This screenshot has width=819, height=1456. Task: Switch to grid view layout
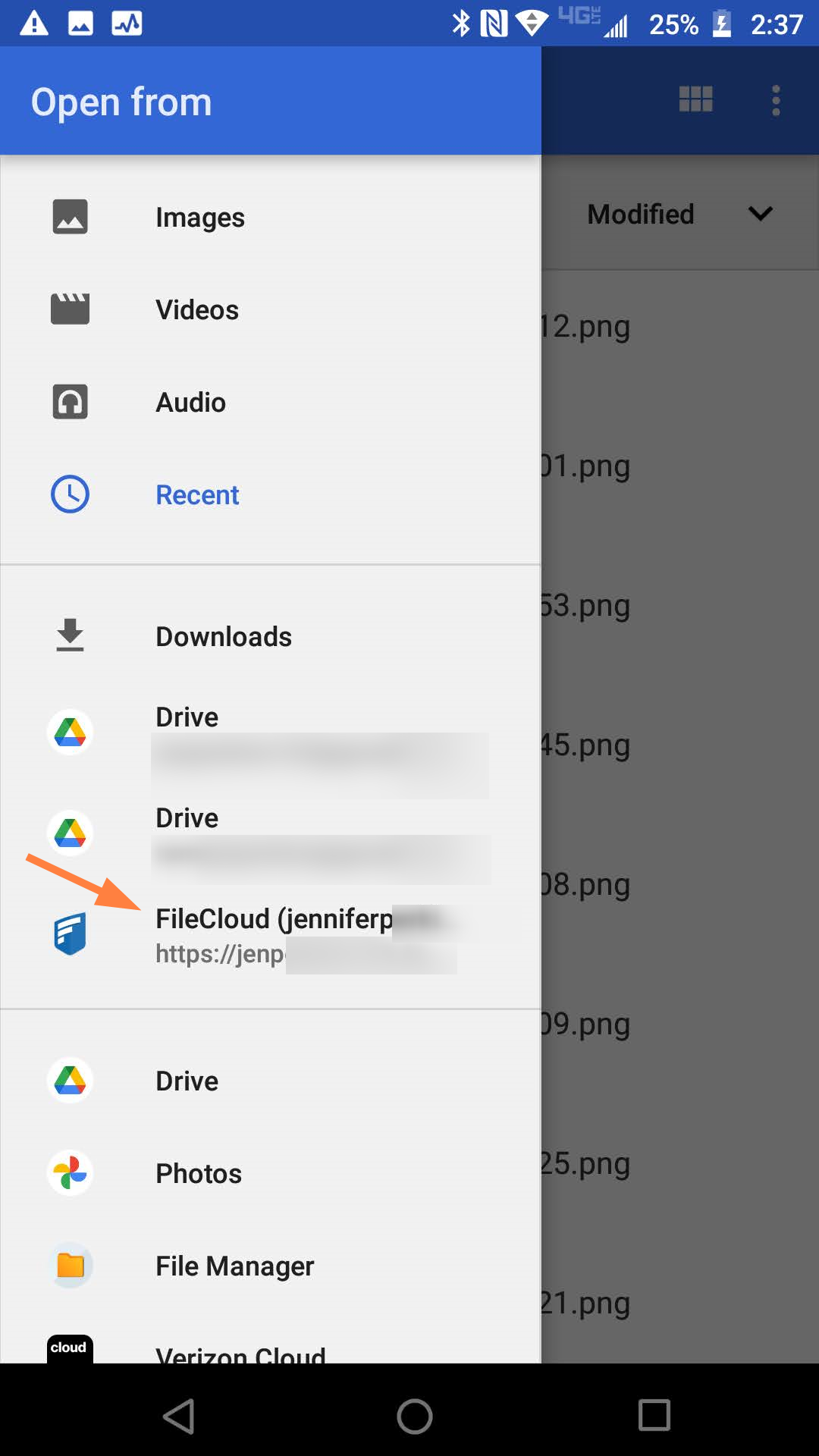(695, 99)
